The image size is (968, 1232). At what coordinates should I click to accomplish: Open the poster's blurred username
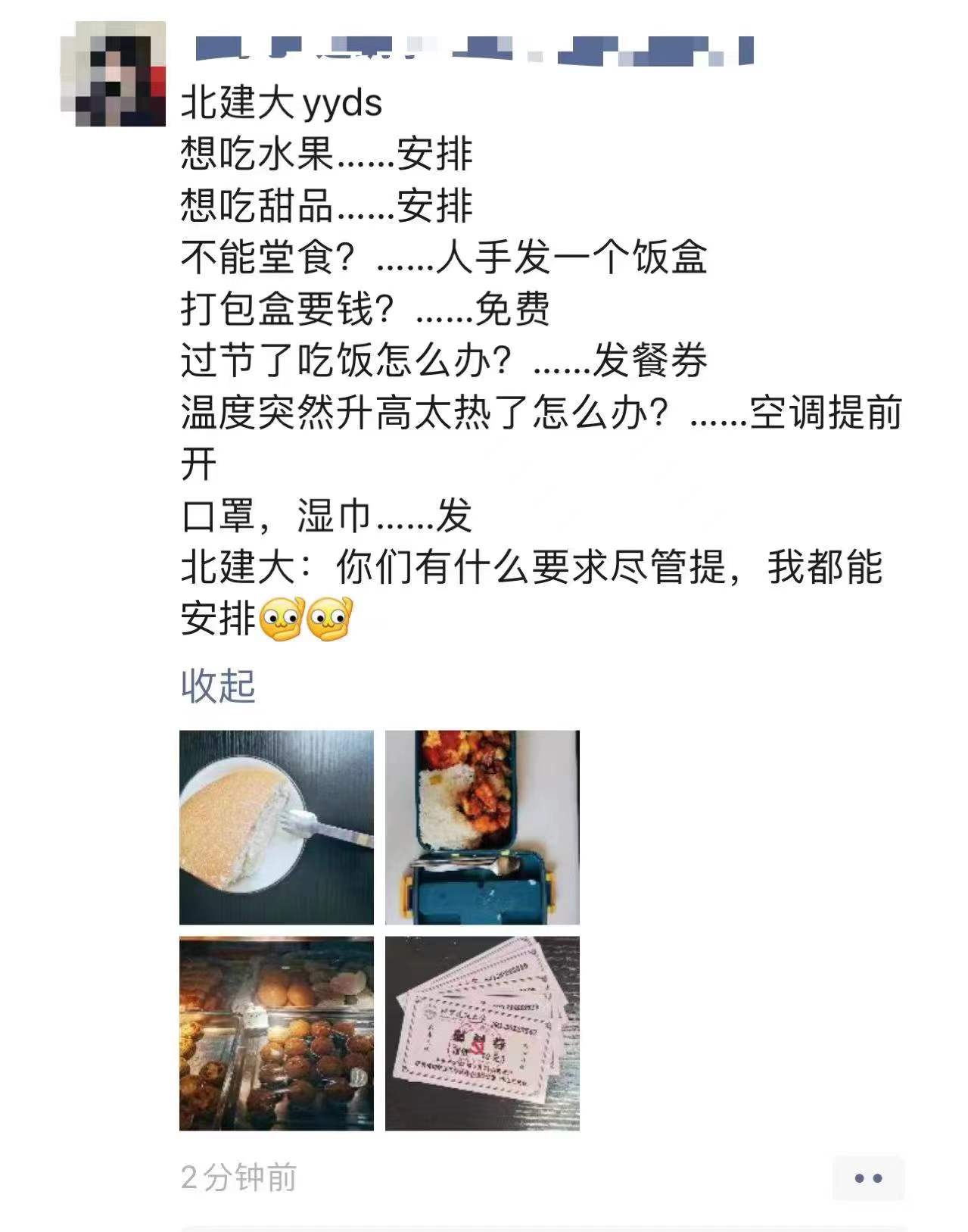coord(473,49)
